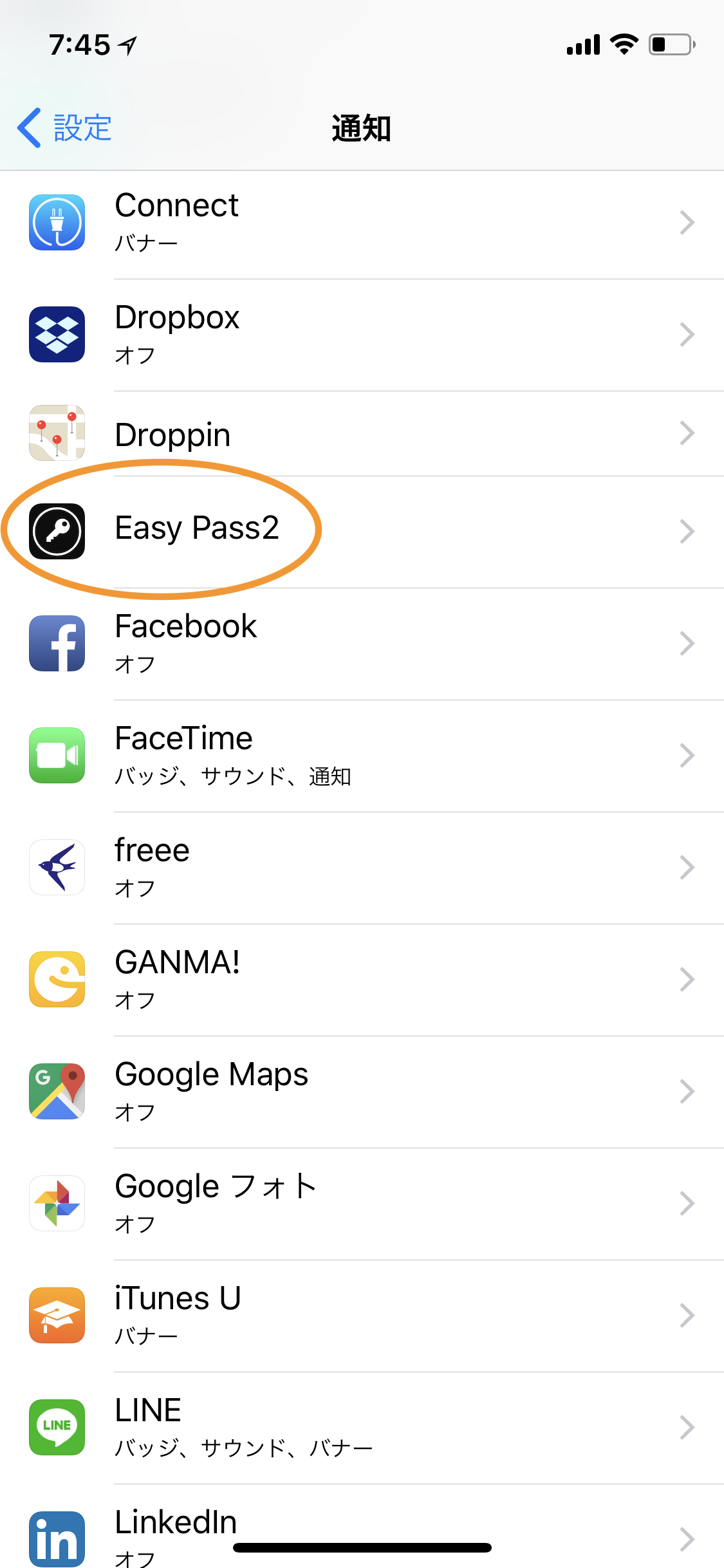Tap the Facebook row
The width and height of the screenshot is (724, 1568).
pos(362,644)
